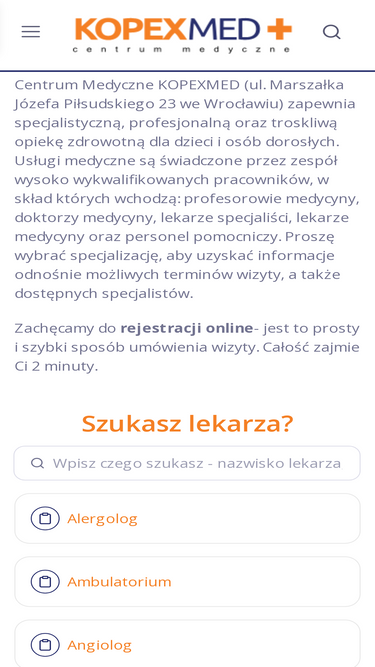
Task: Select the Ambulatorium entry
Action: point(187,581)
